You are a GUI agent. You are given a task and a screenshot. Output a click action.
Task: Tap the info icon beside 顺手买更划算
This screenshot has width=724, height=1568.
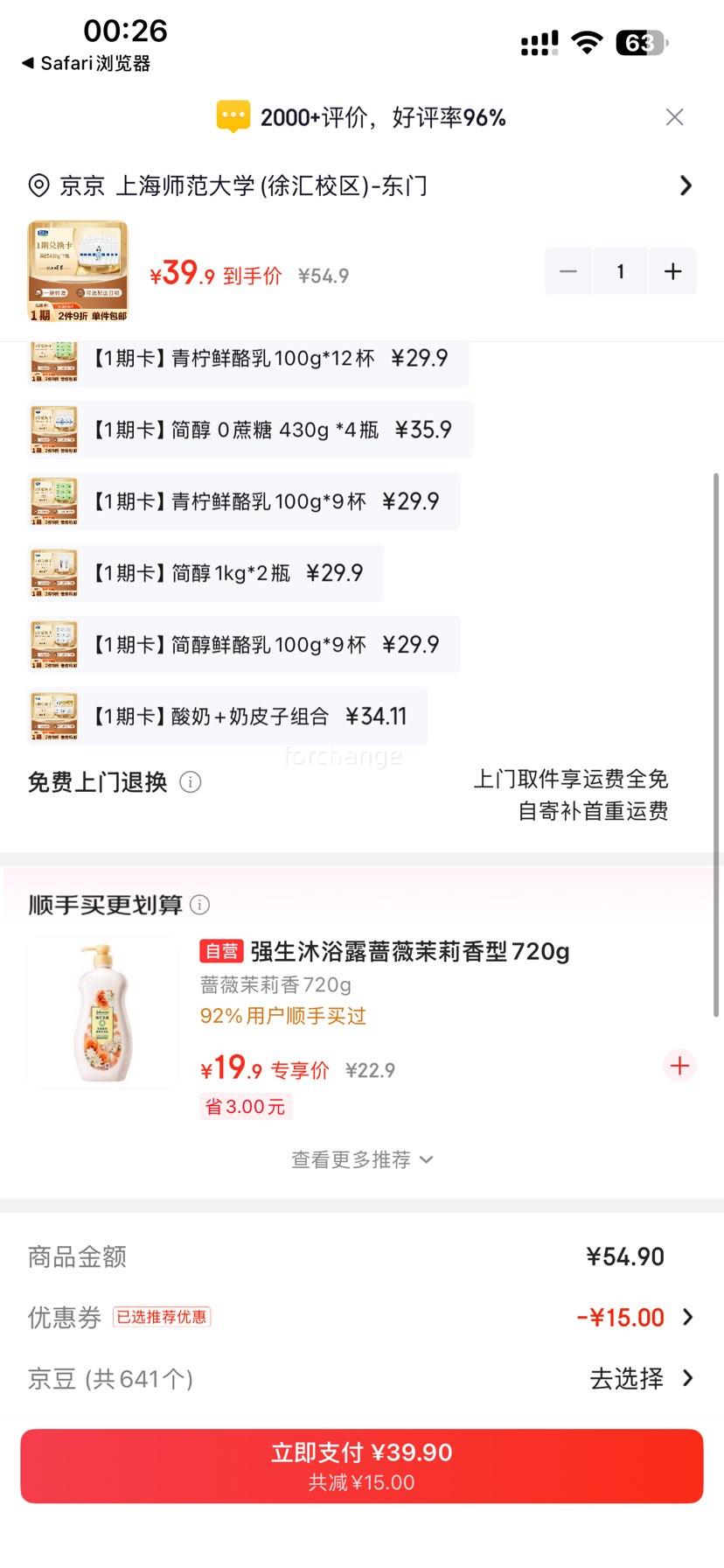click(x=201, y=906)
